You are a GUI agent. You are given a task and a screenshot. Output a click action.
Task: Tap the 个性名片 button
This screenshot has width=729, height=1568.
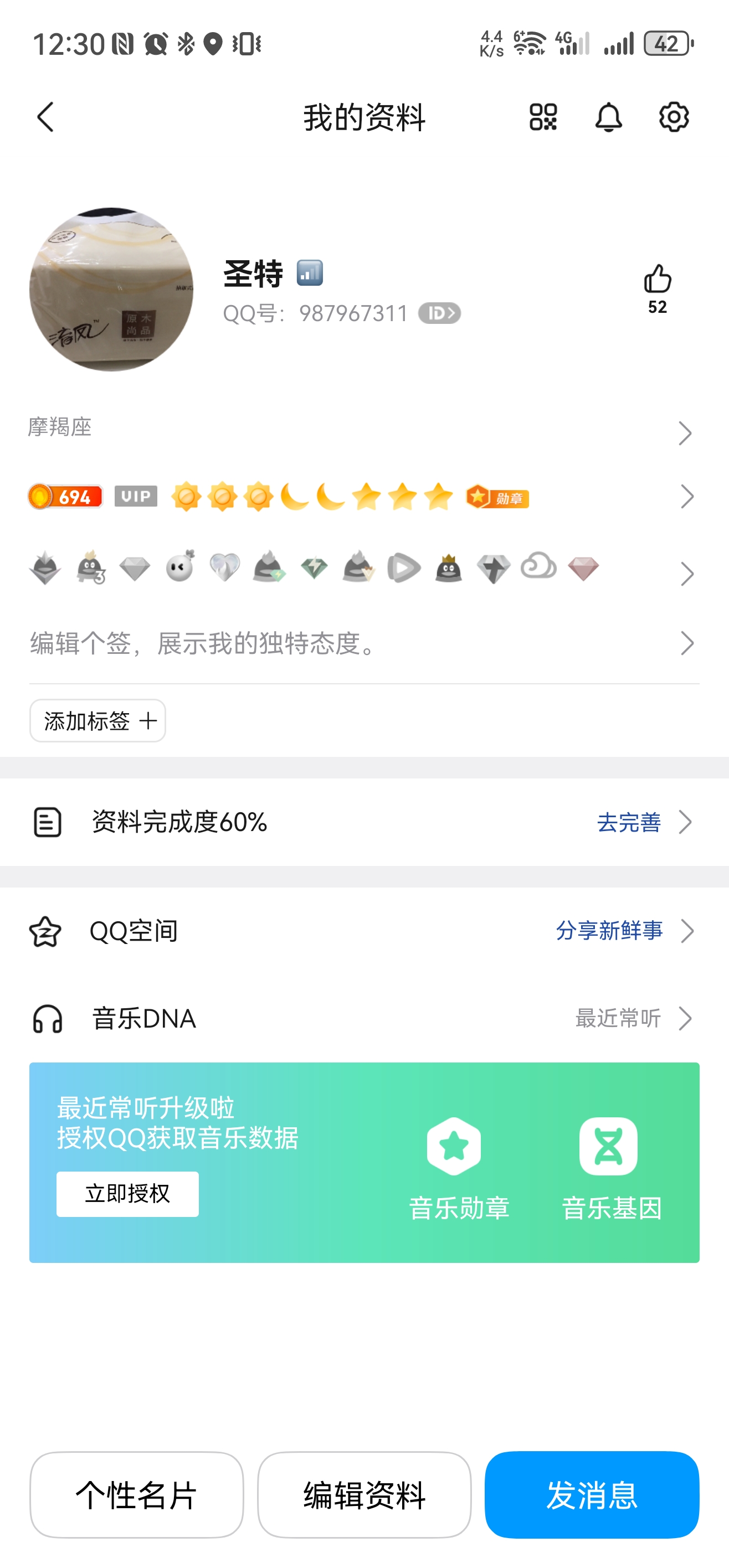[136, 1494]
